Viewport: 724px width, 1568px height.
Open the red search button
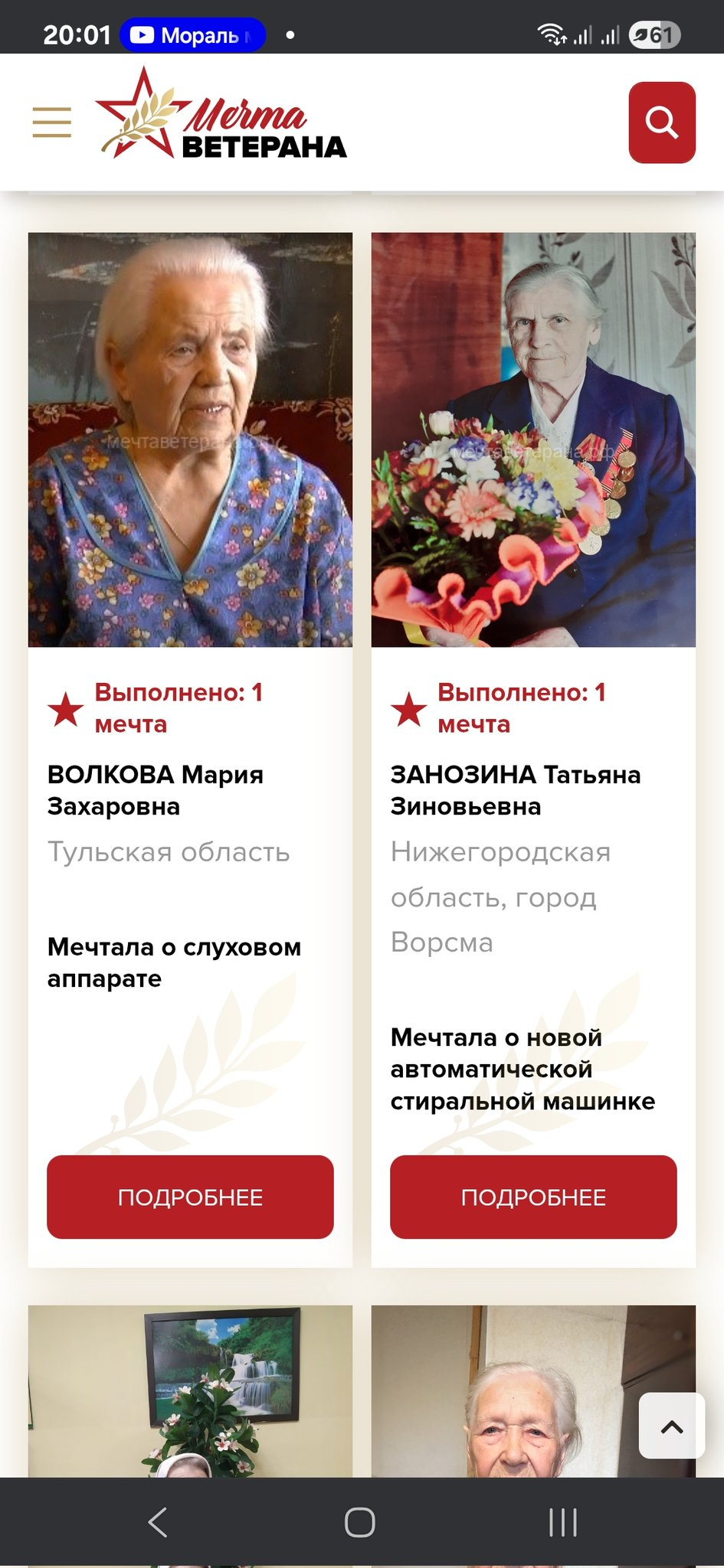(662, 122)
